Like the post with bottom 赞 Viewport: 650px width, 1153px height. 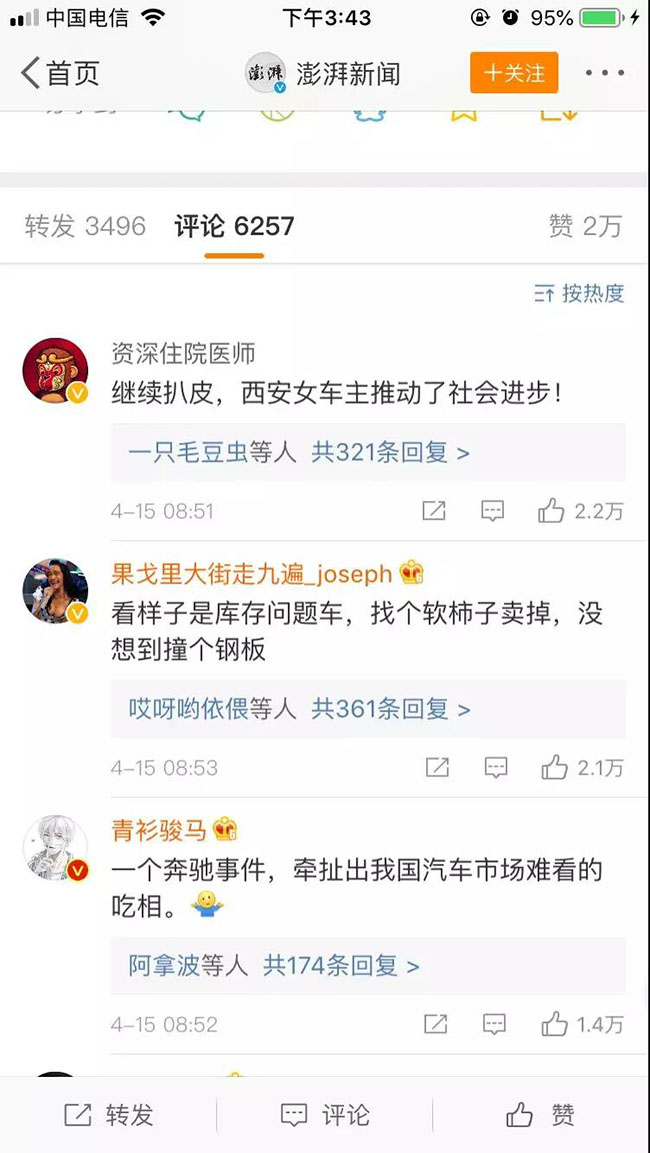click(x=541, y=1115)
